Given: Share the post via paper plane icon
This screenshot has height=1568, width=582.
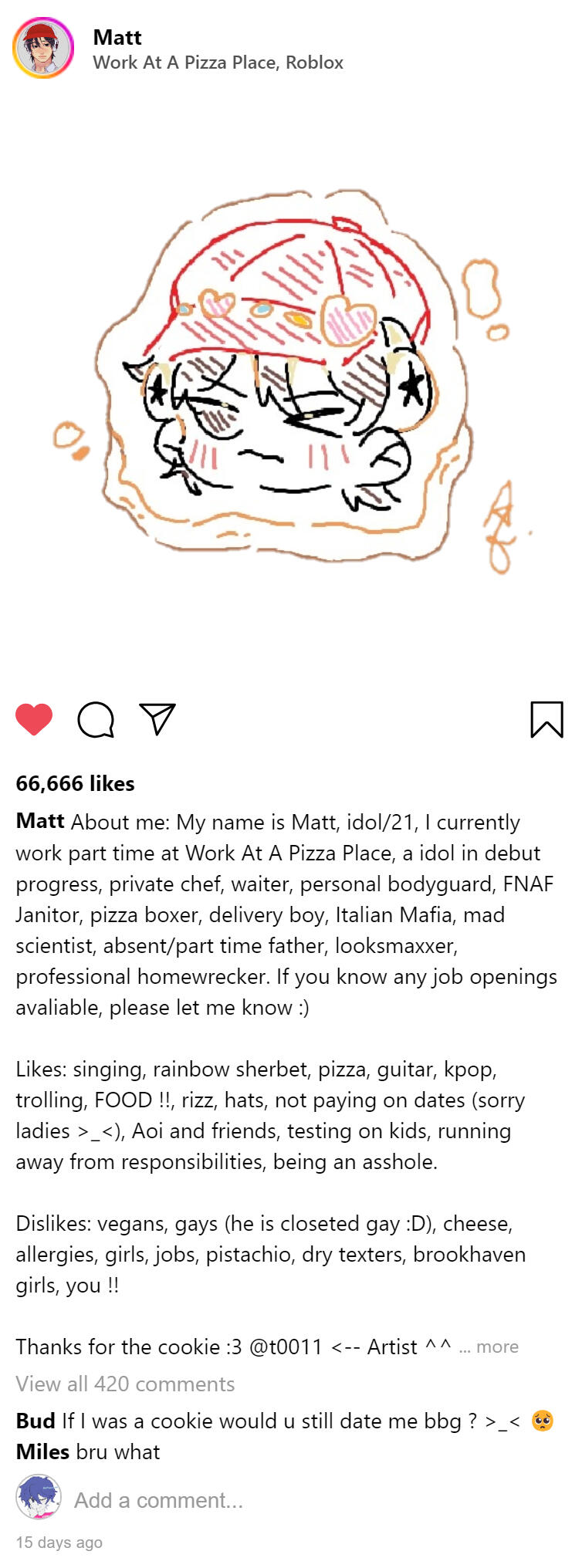Looking at the screenshot, I should 157,718.
